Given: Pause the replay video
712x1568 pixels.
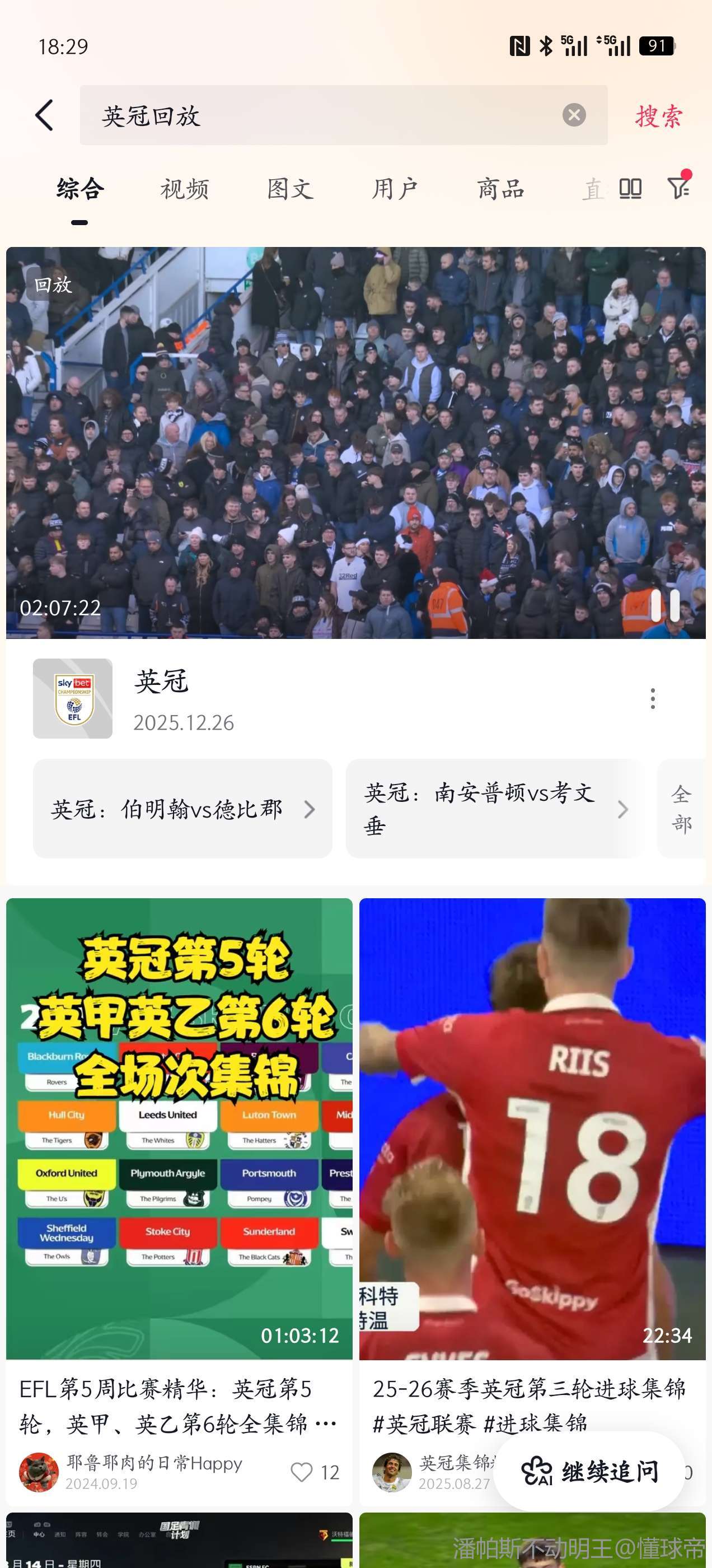Looking at the screenshot, I should click(x=664, y=605).
